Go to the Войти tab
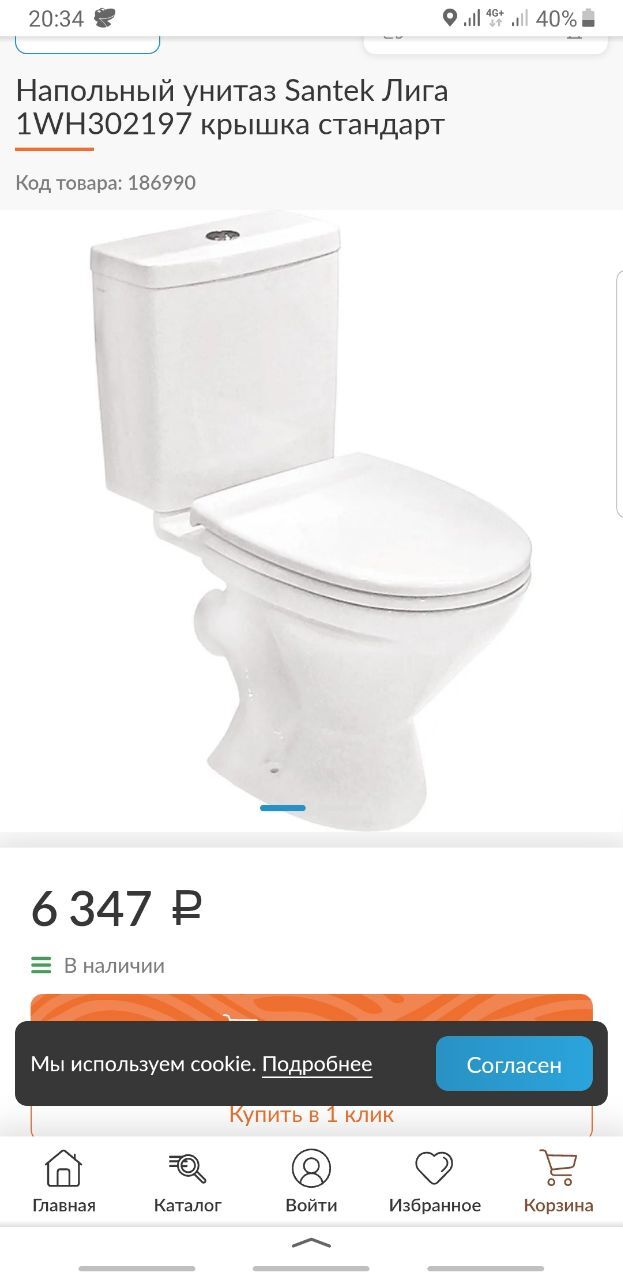Screen dimensions: 623x1280 coord(311,1181)
